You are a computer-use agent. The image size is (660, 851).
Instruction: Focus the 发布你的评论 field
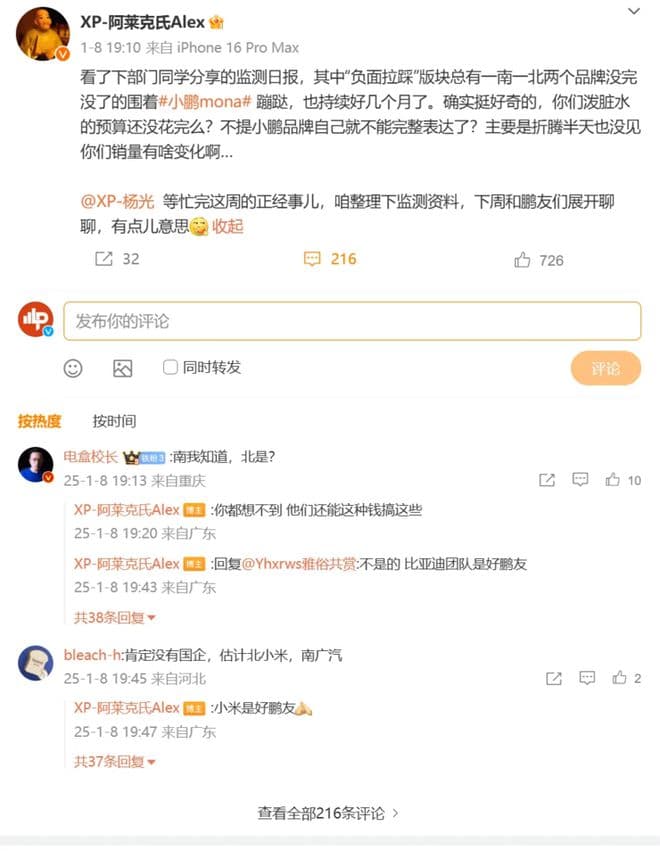click(352, 321)
